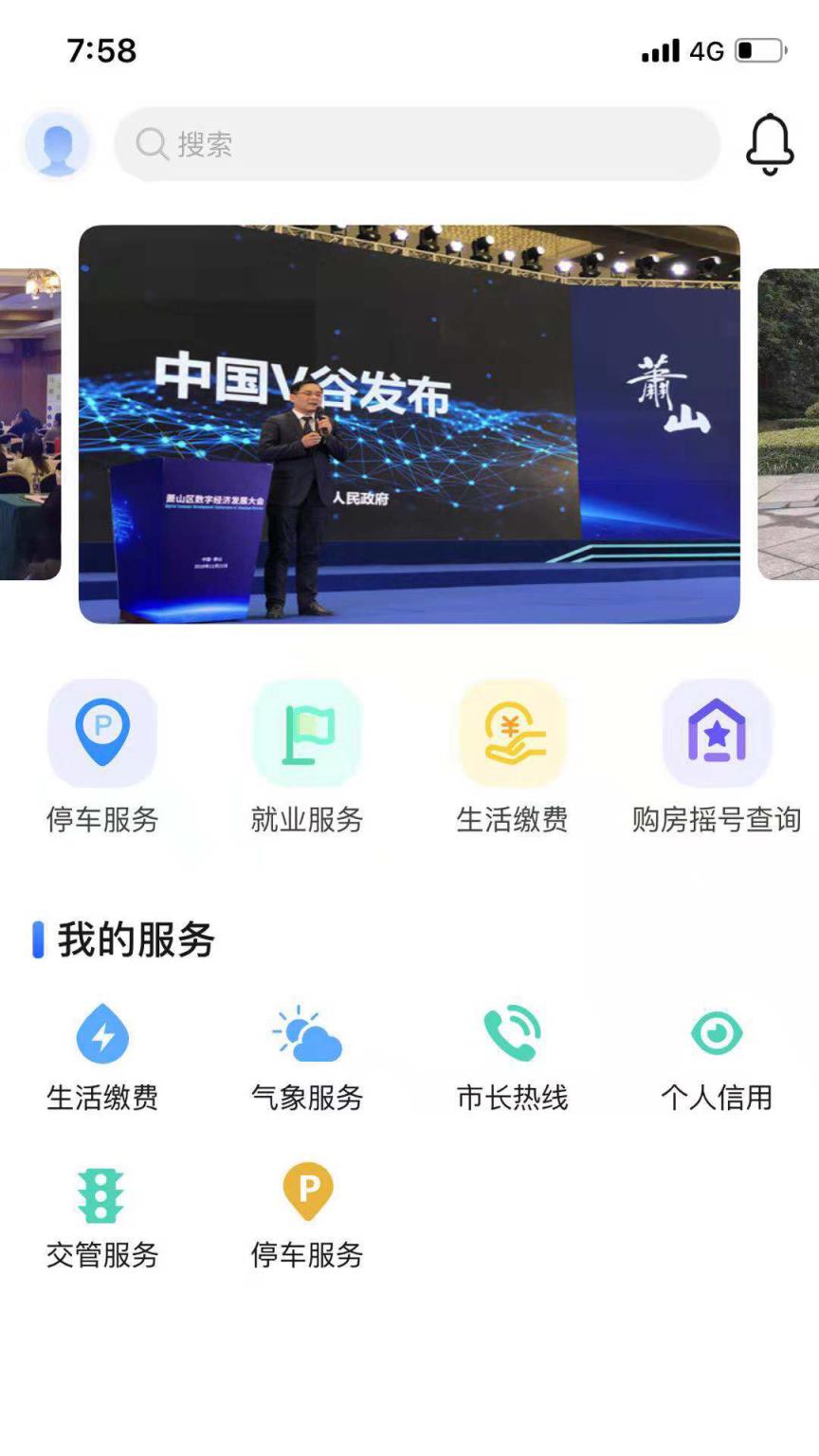Tap the partially visible left carousel image
This screenshot has height=1456, width=819.
coord(28,424)
